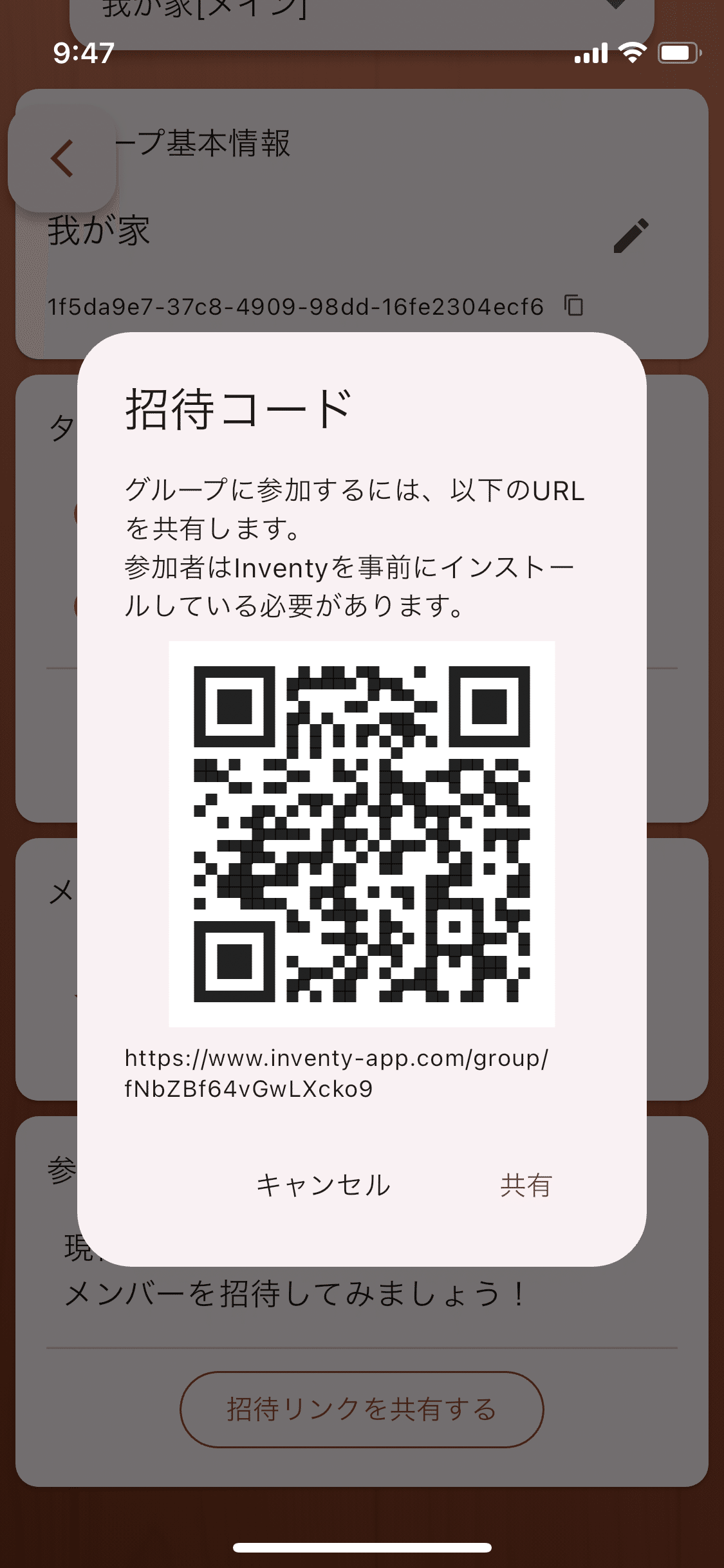The height and width of the screenshot is (1568, 724).
Task: Tap 共有 to share the invite URL
Action: click(524, 1186)
